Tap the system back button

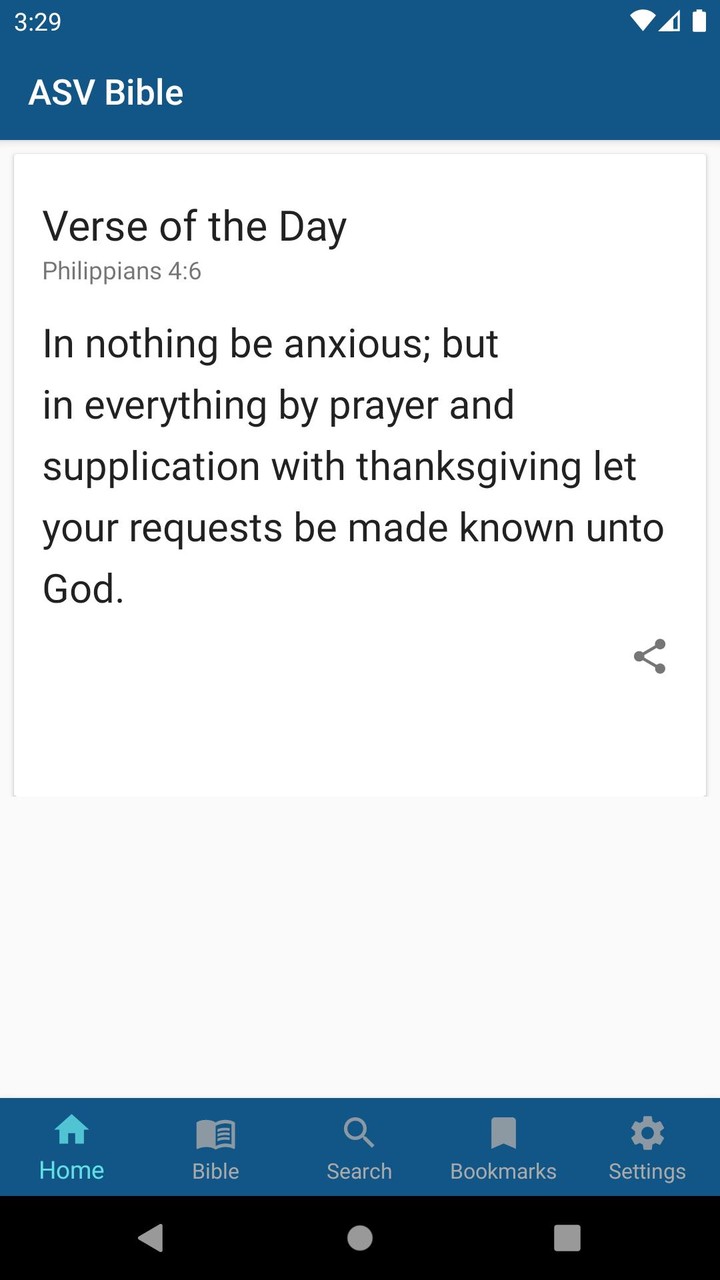point(151,1238)
